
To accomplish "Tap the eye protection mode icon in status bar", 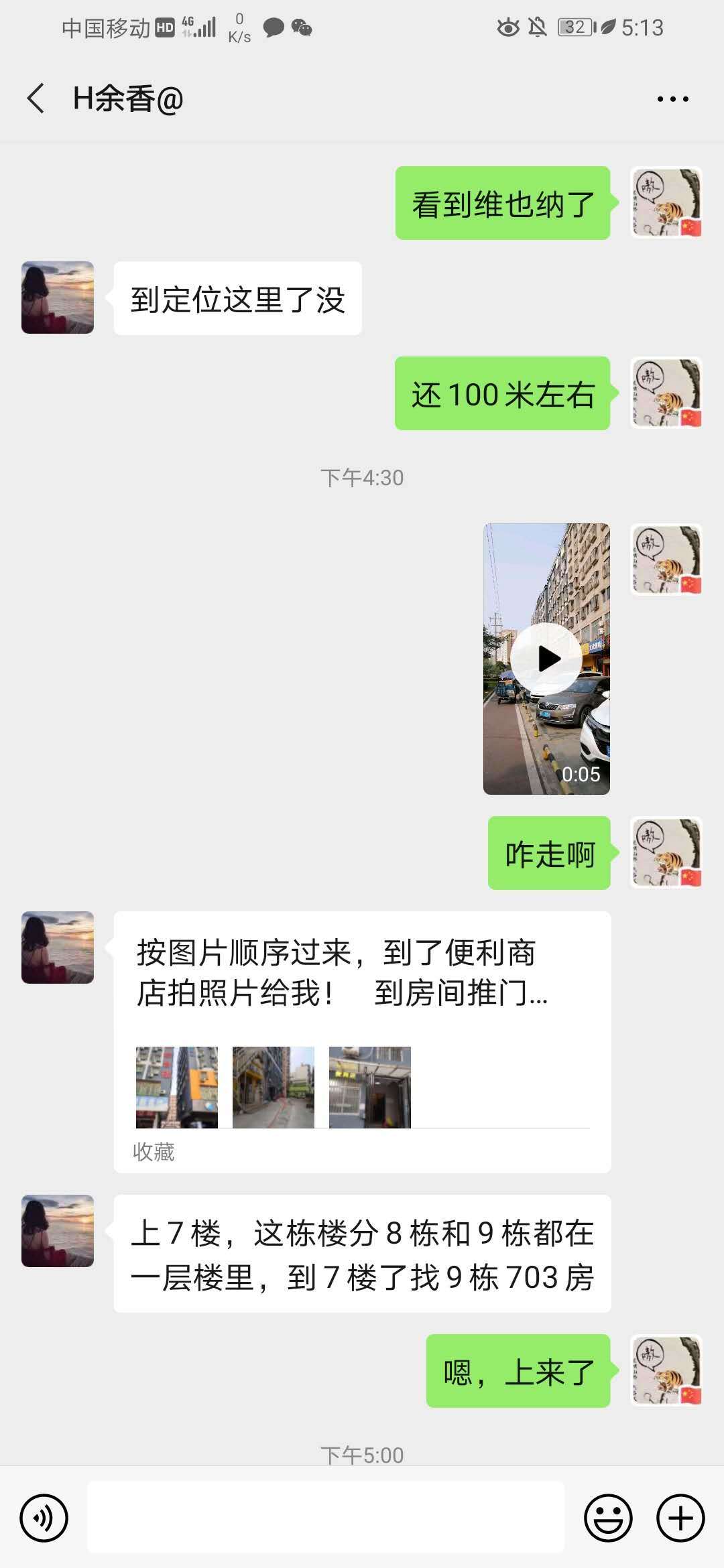I will [x=507, y=27].
